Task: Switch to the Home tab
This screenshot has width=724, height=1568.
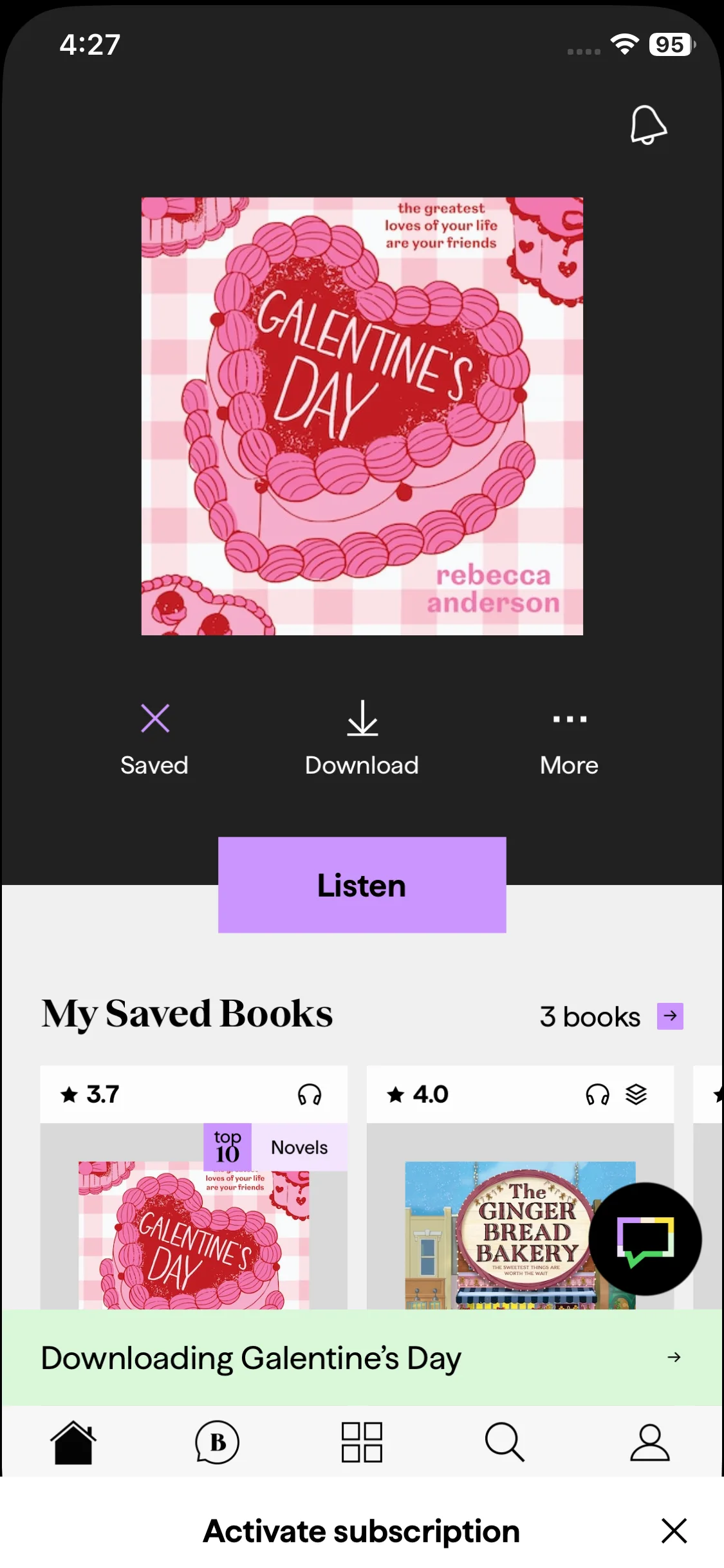Action: coord(73,1442)
